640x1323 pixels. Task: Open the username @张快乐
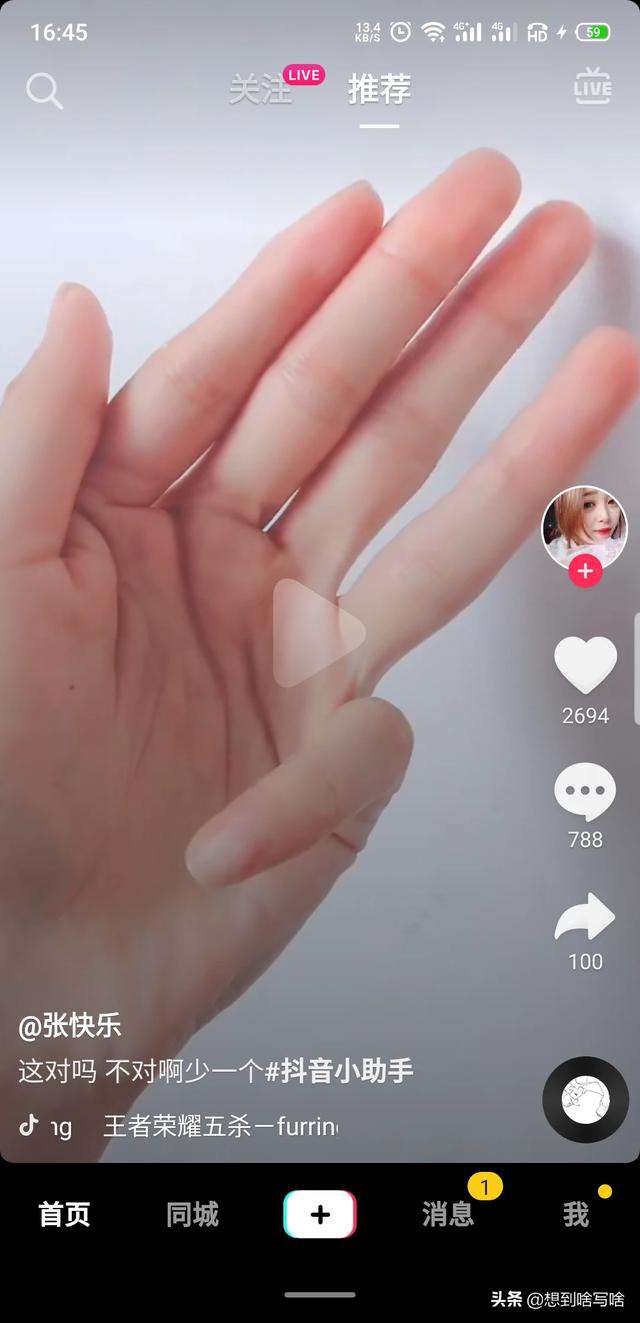click(x=70, y=1026)
